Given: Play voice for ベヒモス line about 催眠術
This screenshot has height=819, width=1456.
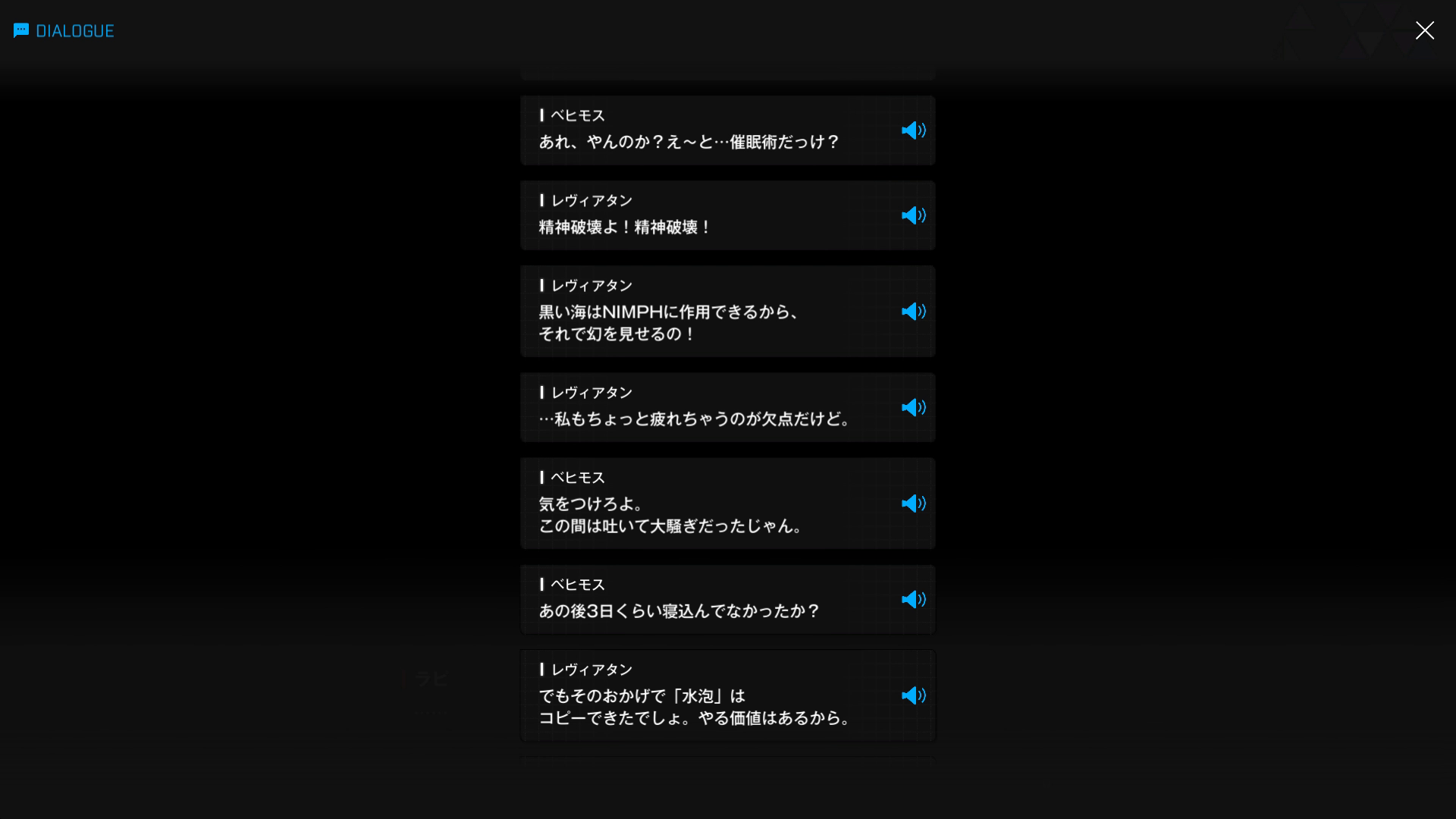Looking at the screenshot, I should click(x=913, y=130).
